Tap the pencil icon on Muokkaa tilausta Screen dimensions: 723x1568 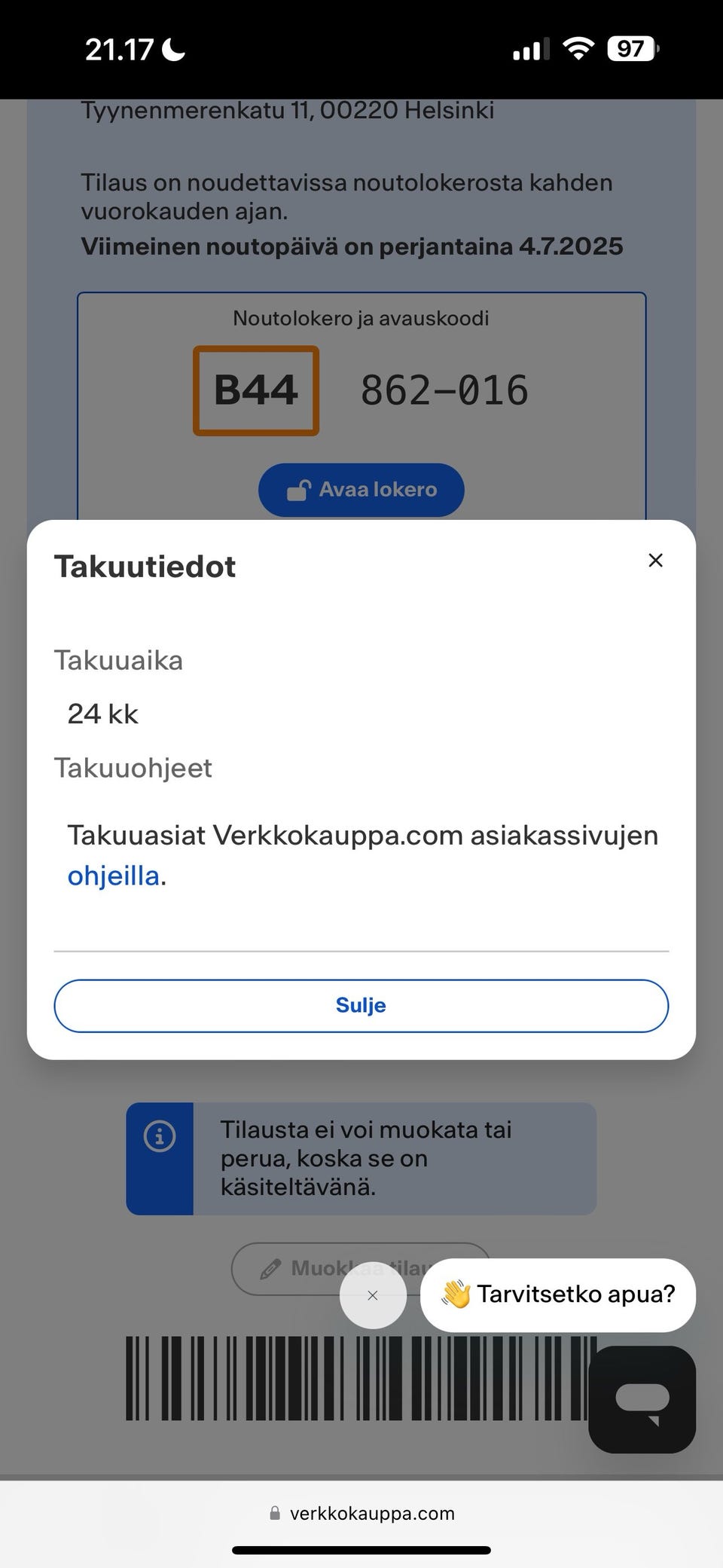tap(271, 1269)
